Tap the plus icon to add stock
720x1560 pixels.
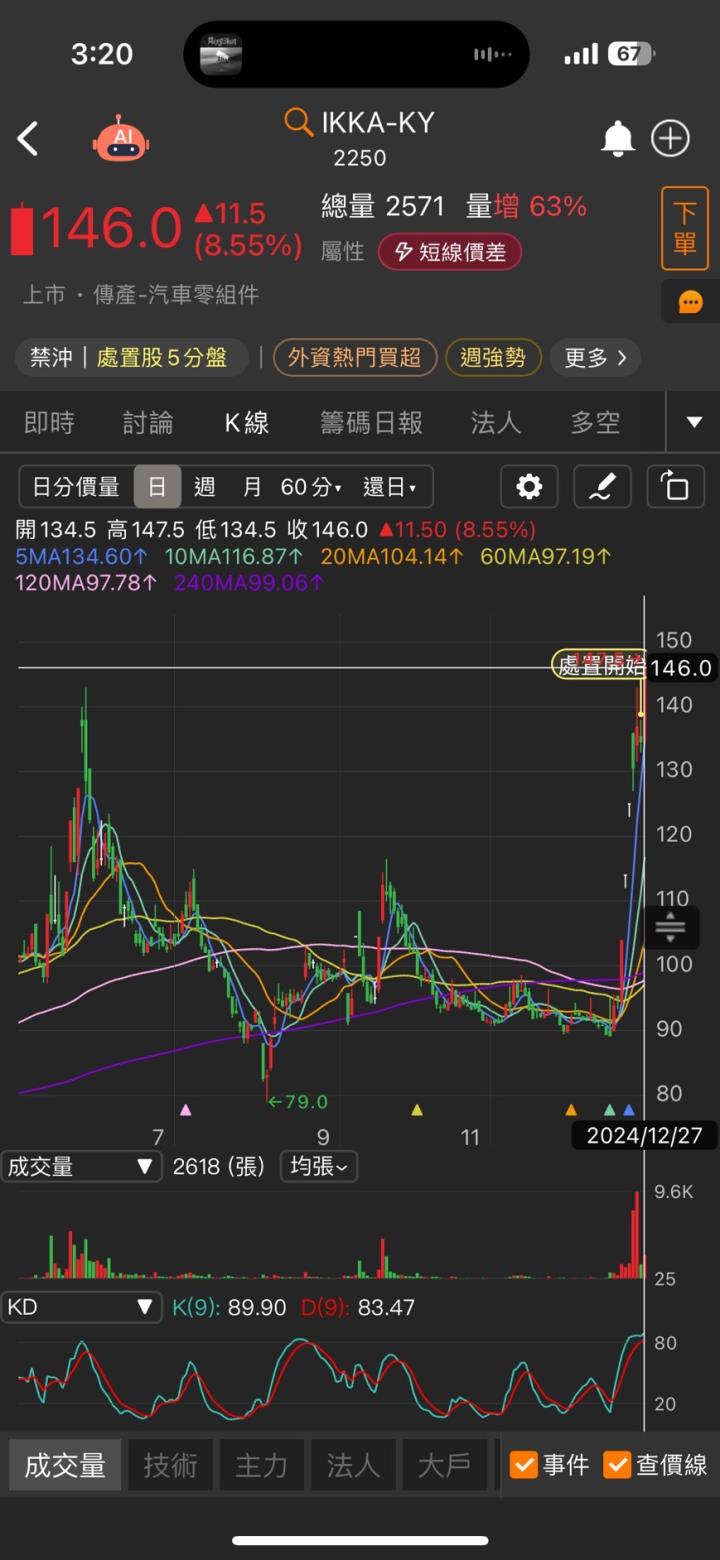[670, 138]
